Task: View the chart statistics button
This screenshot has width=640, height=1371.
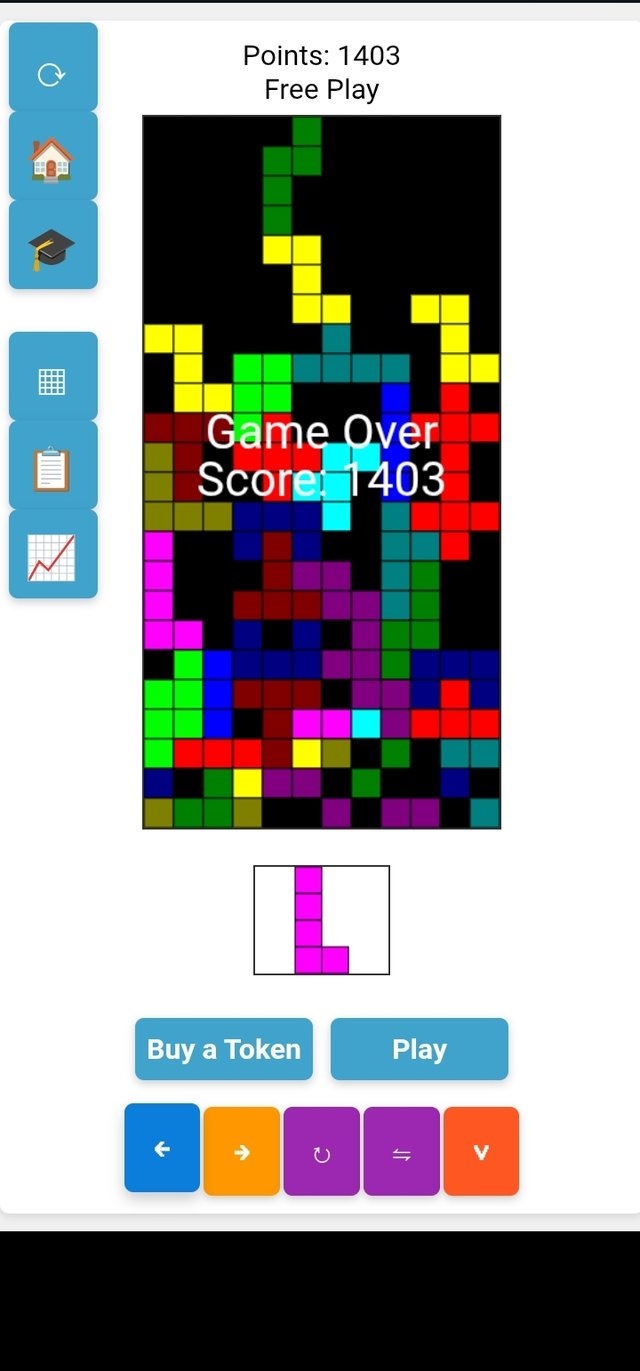Action: pyautogui.click(x=52, y=555)
